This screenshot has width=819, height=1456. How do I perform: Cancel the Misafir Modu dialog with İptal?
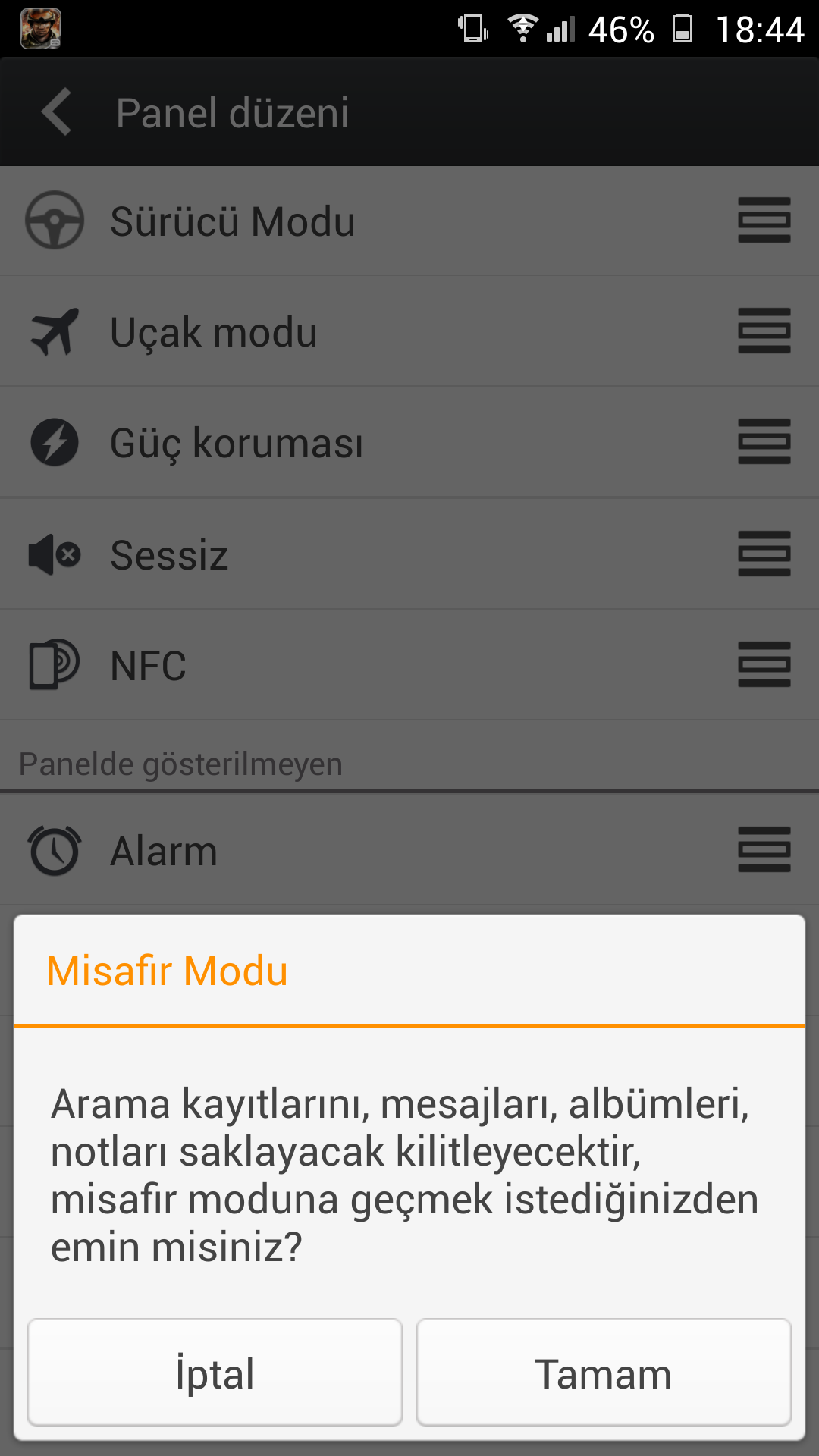[215, 1373]
